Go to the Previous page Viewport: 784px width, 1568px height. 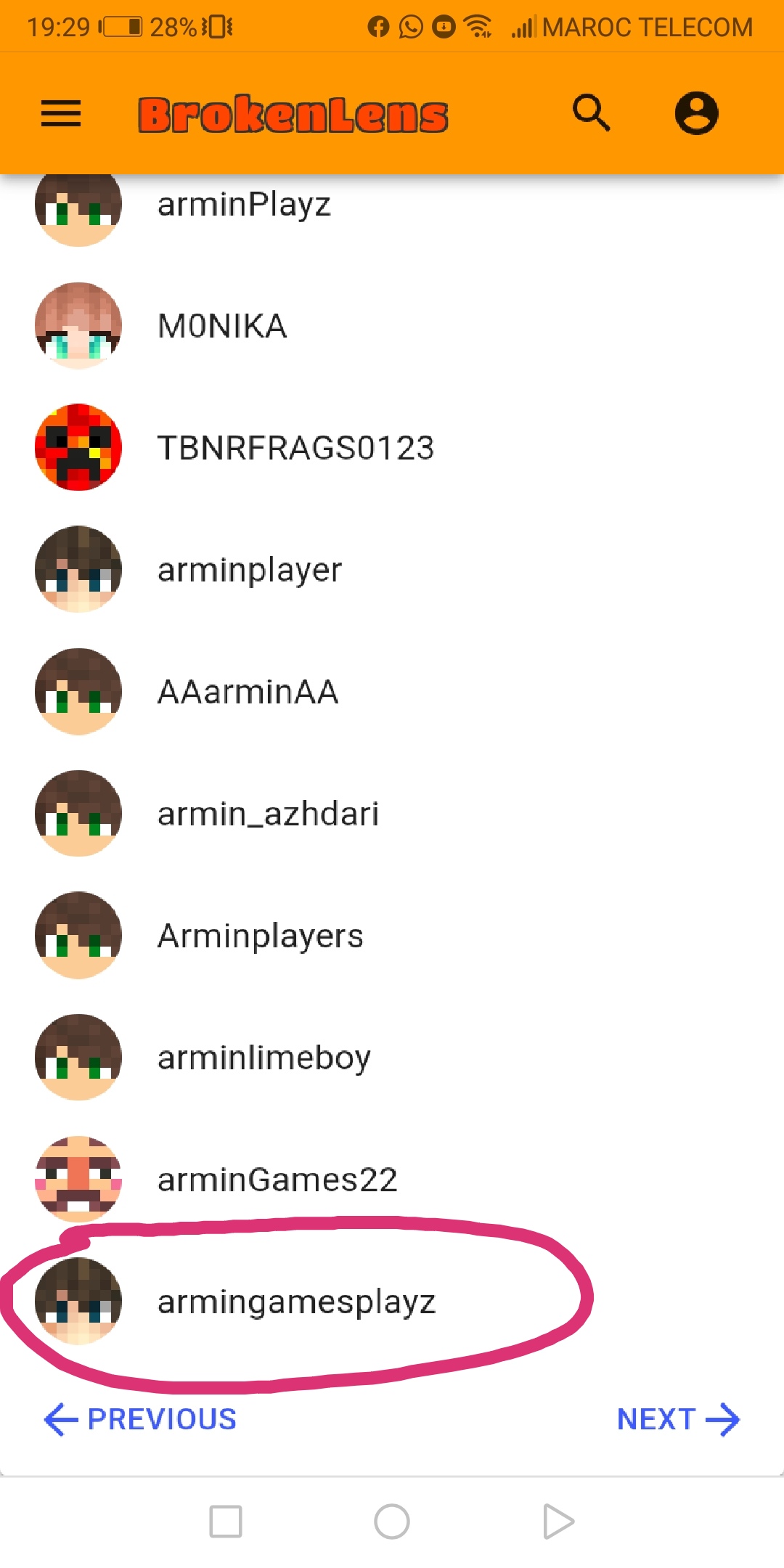coord(140,1419)
